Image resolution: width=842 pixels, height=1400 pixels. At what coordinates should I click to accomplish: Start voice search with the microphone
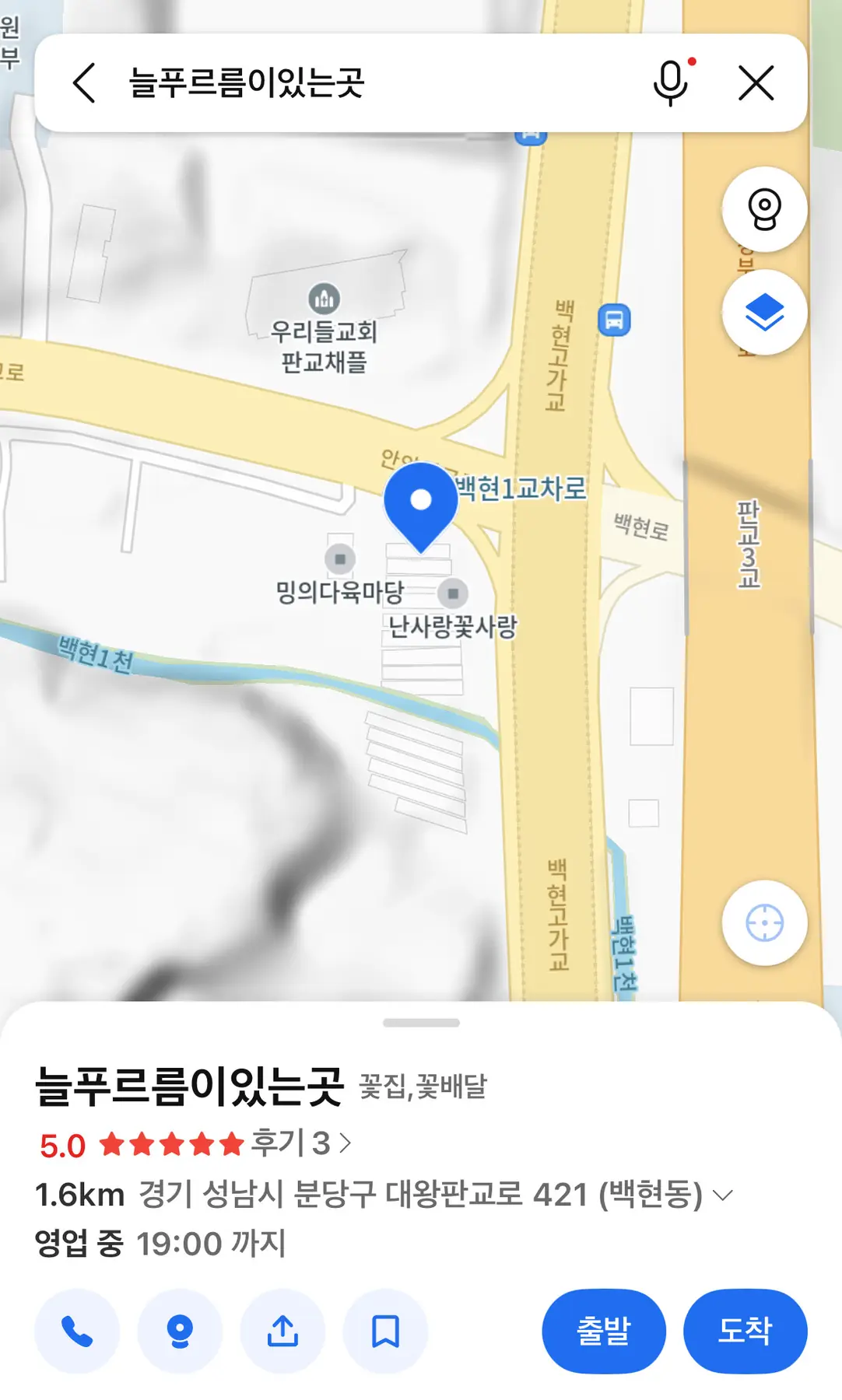(671, 82)
